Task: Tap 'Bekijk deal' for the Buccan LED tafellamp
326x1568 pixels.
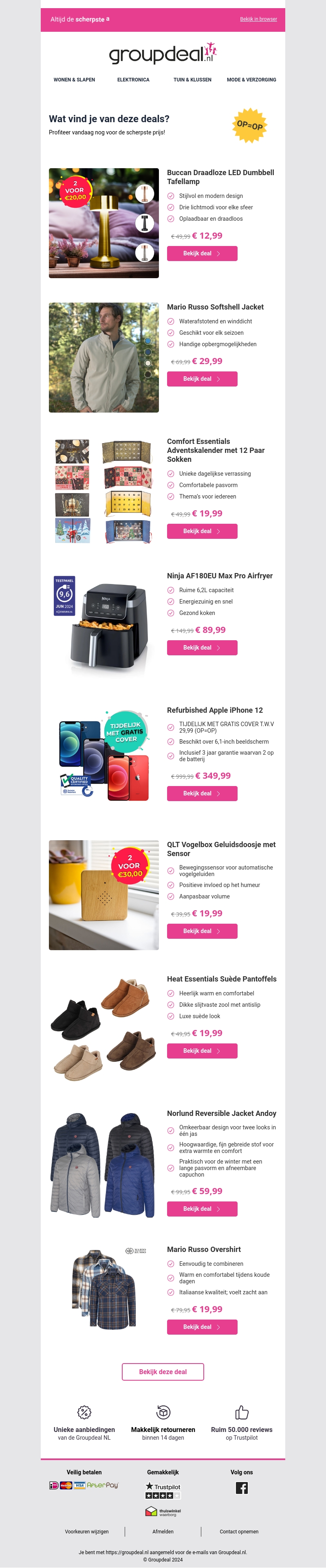Action: click(x=202, y=253)
